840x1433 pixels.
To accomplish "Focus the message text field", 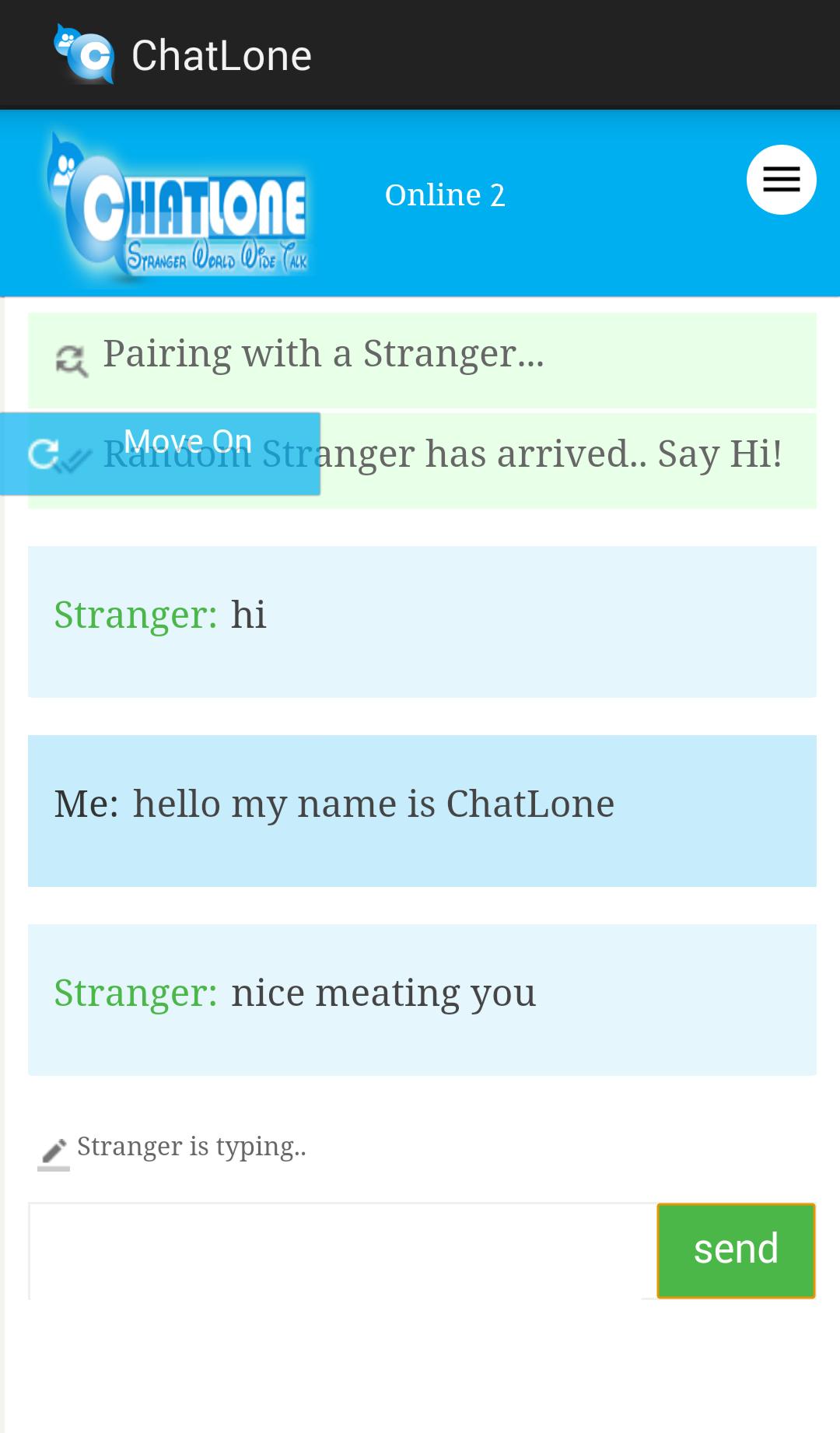I will [342, 1250].
